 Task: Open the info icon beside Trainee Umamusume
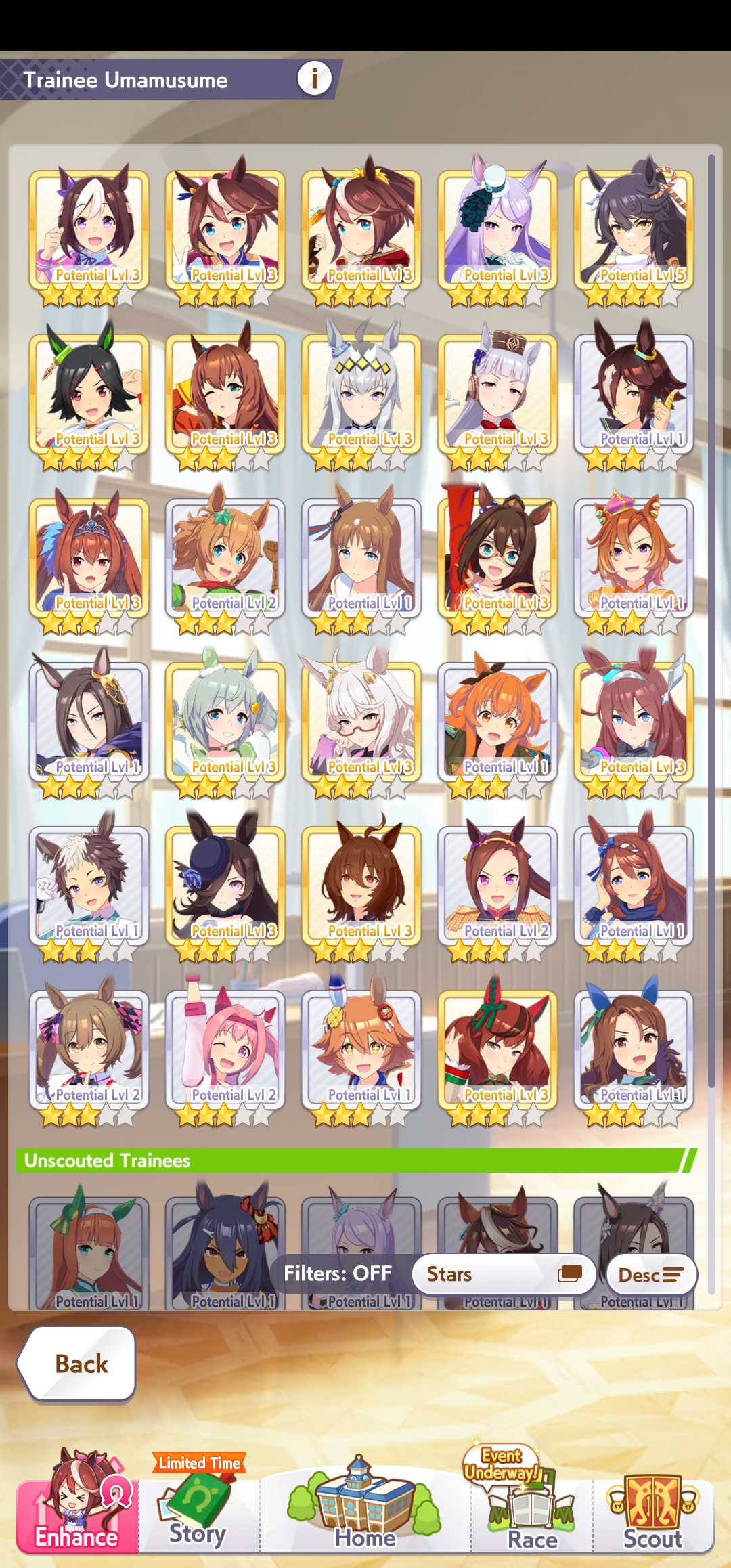point(314,79)
